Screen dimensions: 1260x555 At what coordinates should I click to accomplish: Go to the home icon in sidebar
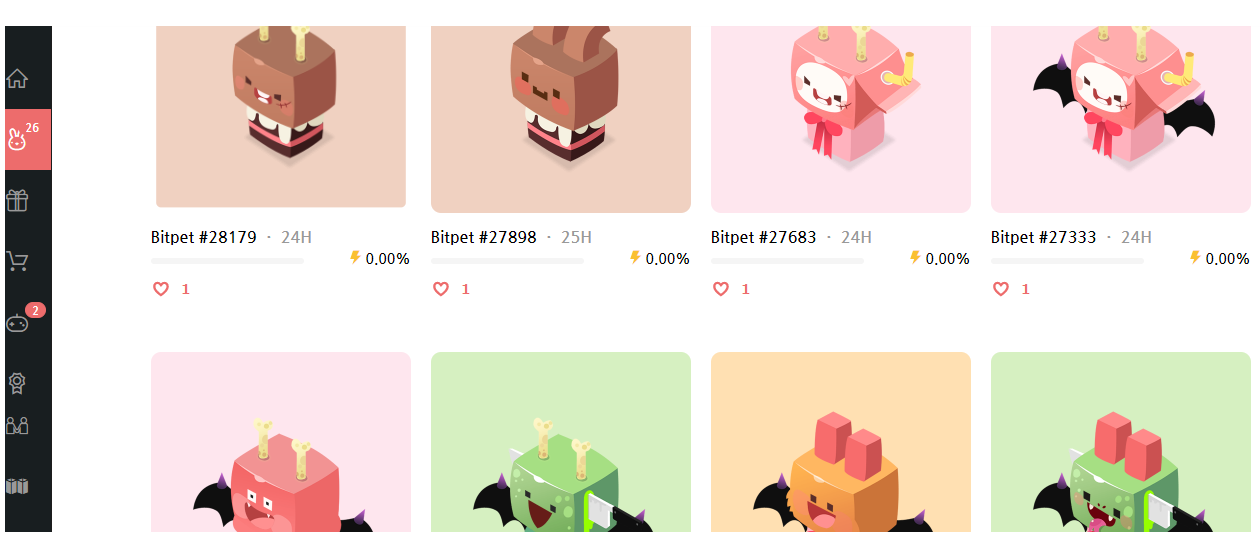[x=17, y=78]
